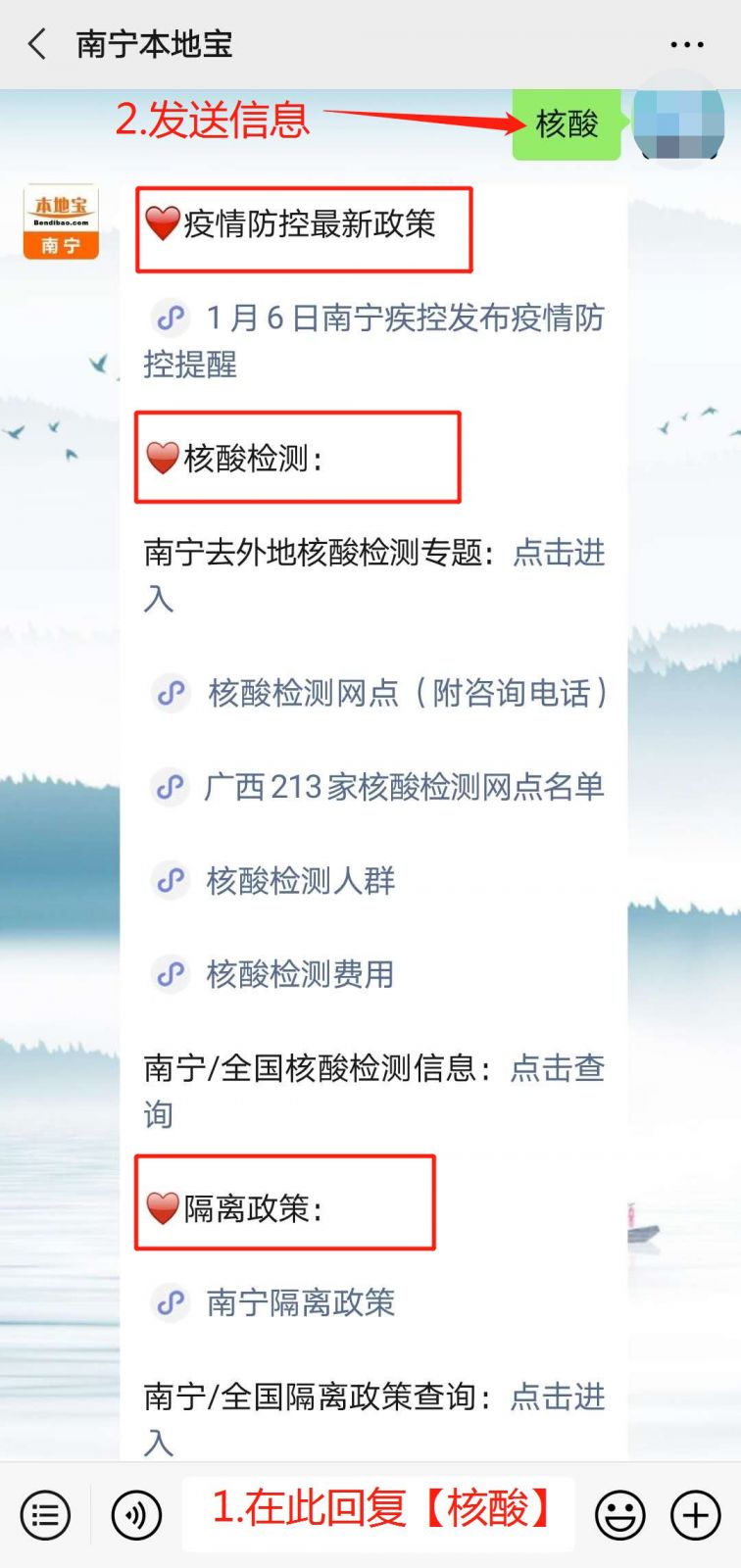View the 广西213家核酸检测网点名单 link

(402, 787)
